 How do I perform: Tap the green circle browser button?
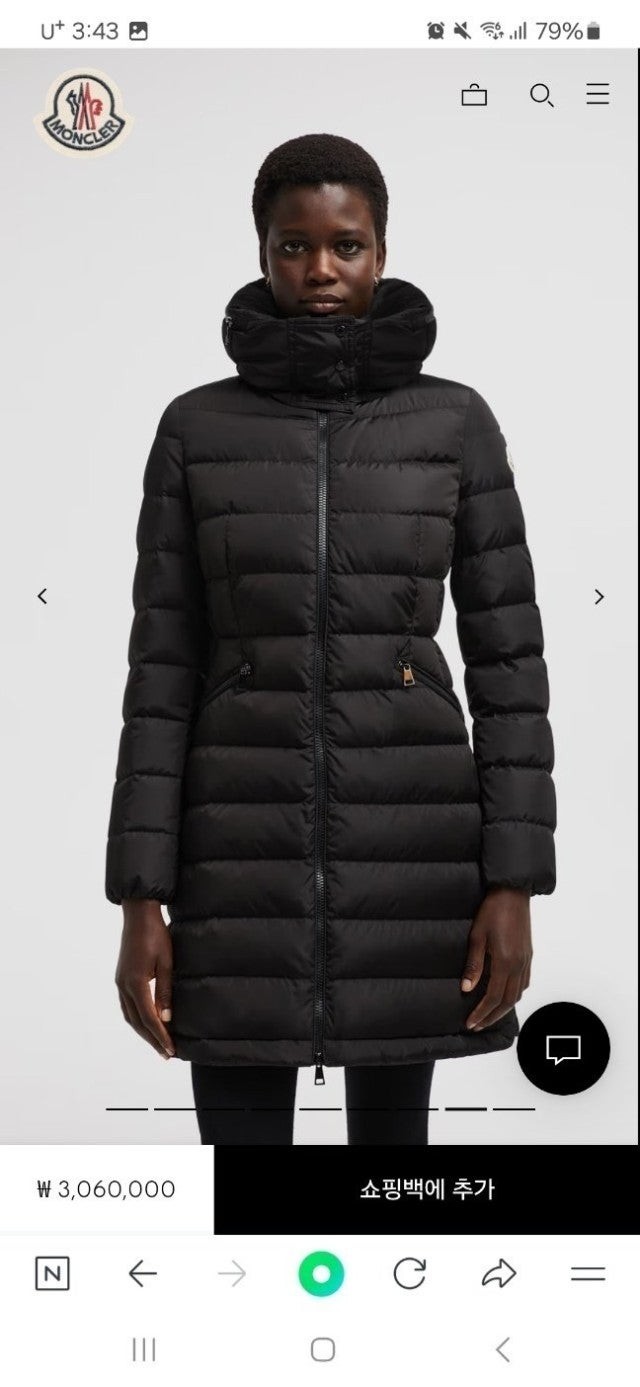(x=321, y=1274)
